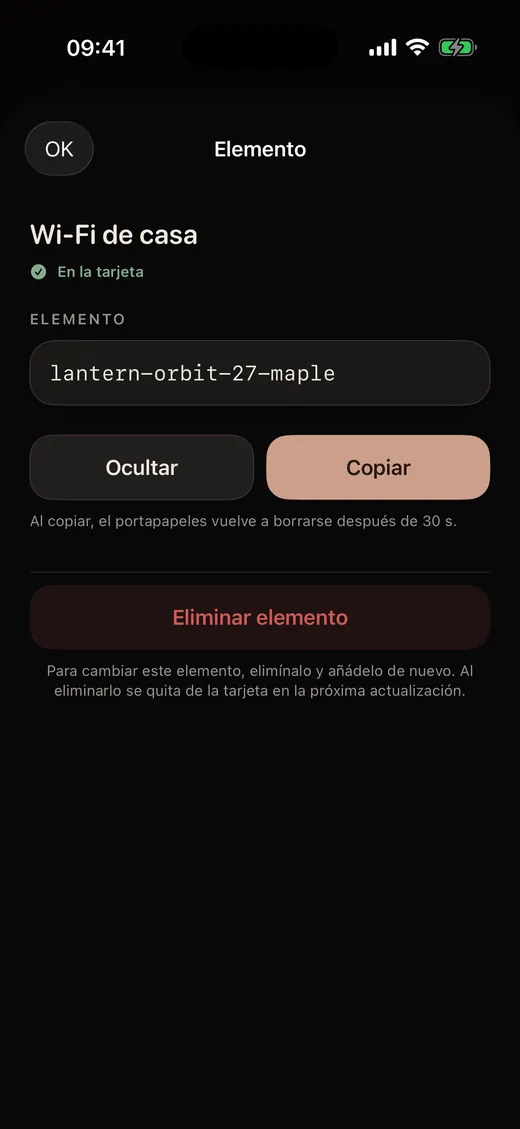The image size is (520, 1129).
Task: Delete it with Eliminar elemento
Action: pyautogui.click(x=260, y=617)
